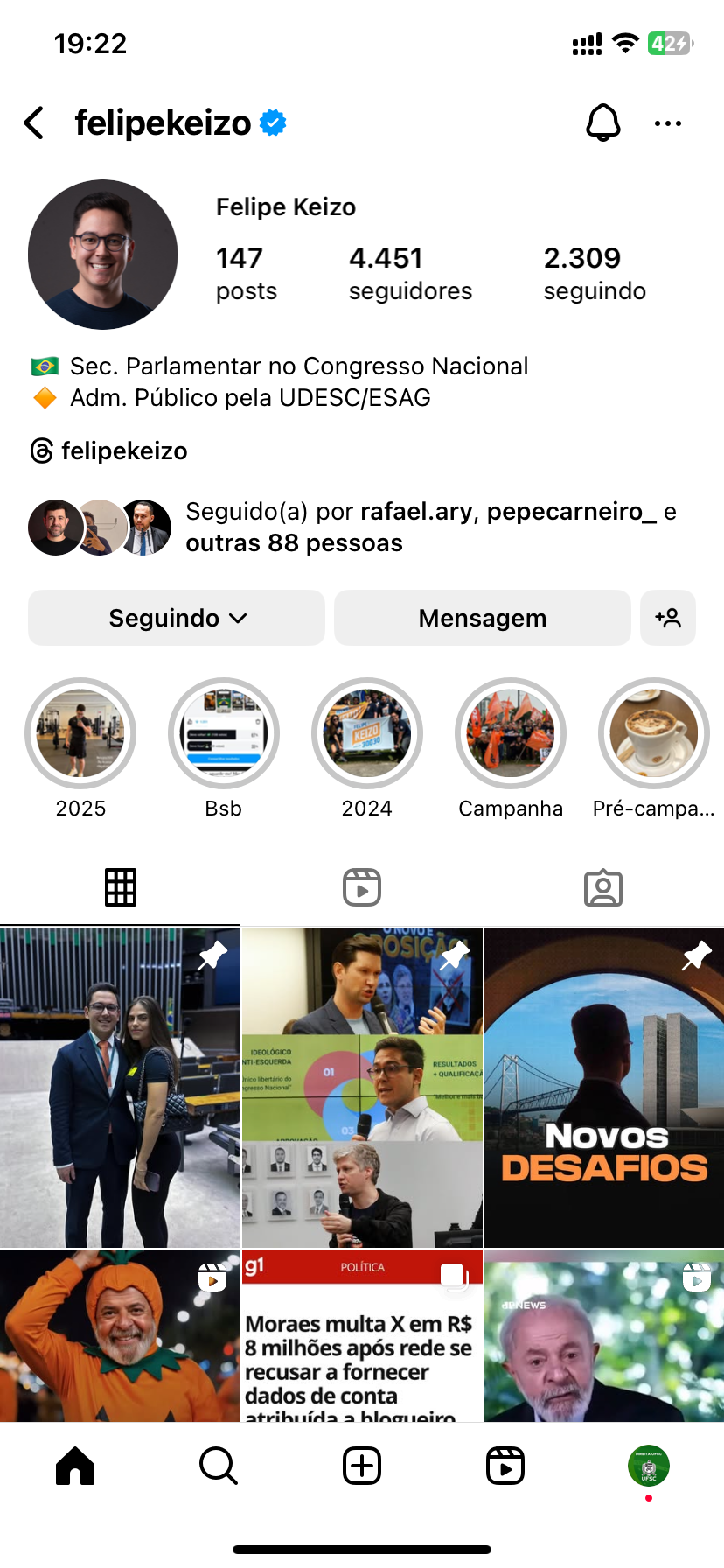
Task: Open the 2.309 seguindo list
Action: (x=594, y=273)
